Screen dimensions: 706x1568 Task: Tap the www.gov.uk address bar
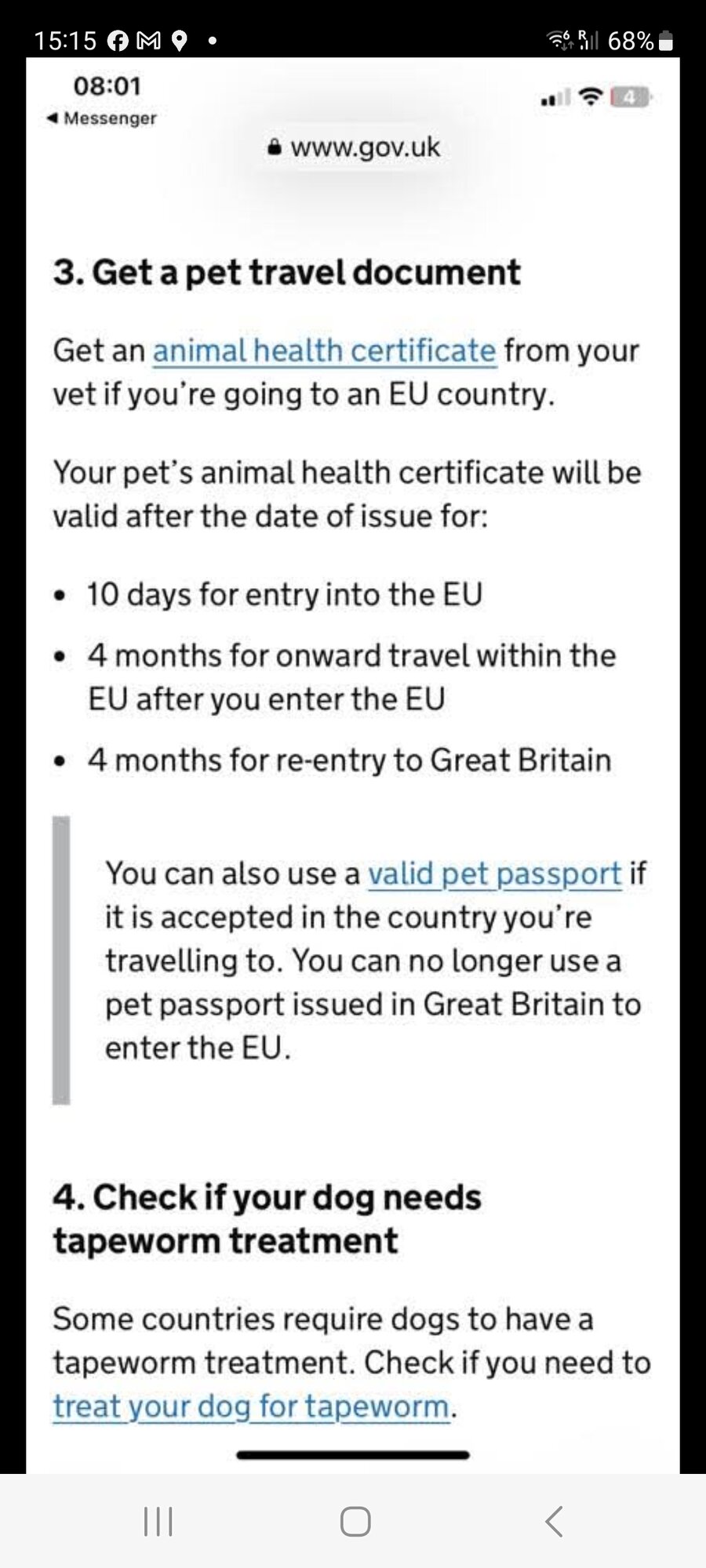[365, 147]
